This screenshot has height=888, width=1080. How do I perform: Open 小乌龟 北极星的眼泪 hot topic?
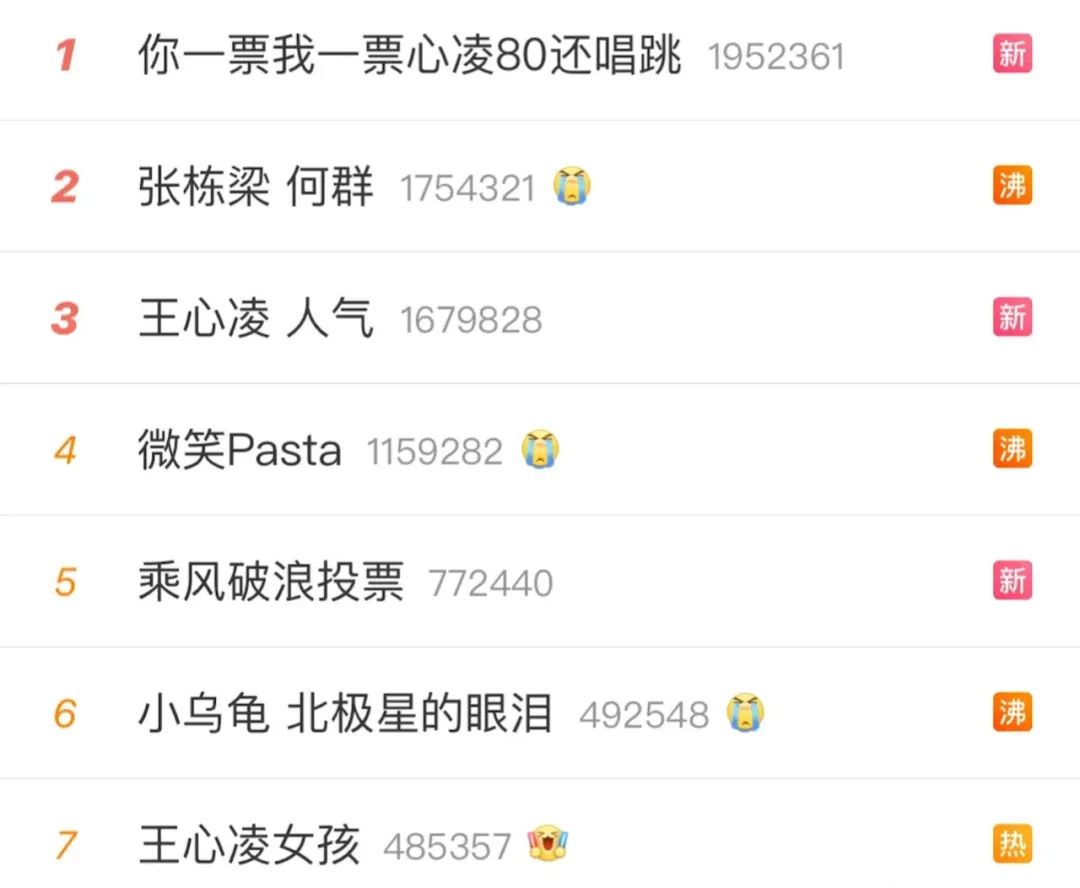[345, 714]
